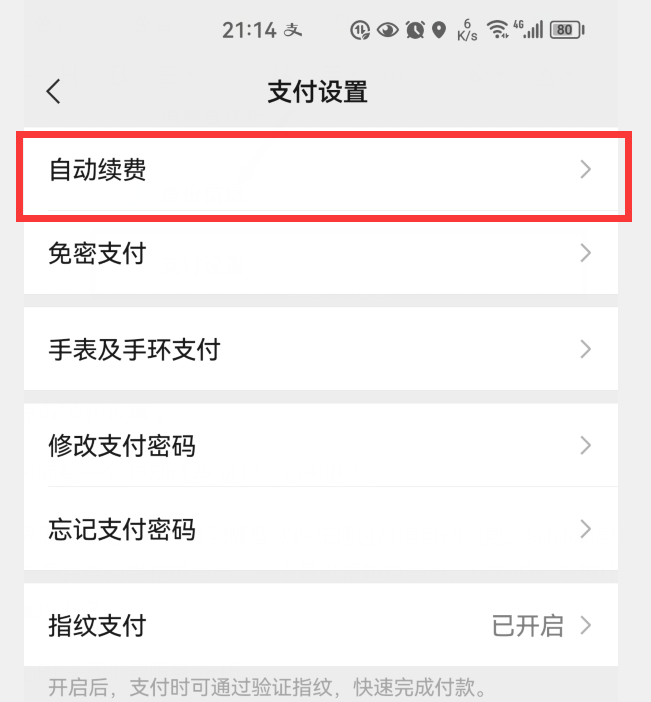Select 修改支付密码 row
The height and width of the screenshot is (702, 651).
(320, 445)
